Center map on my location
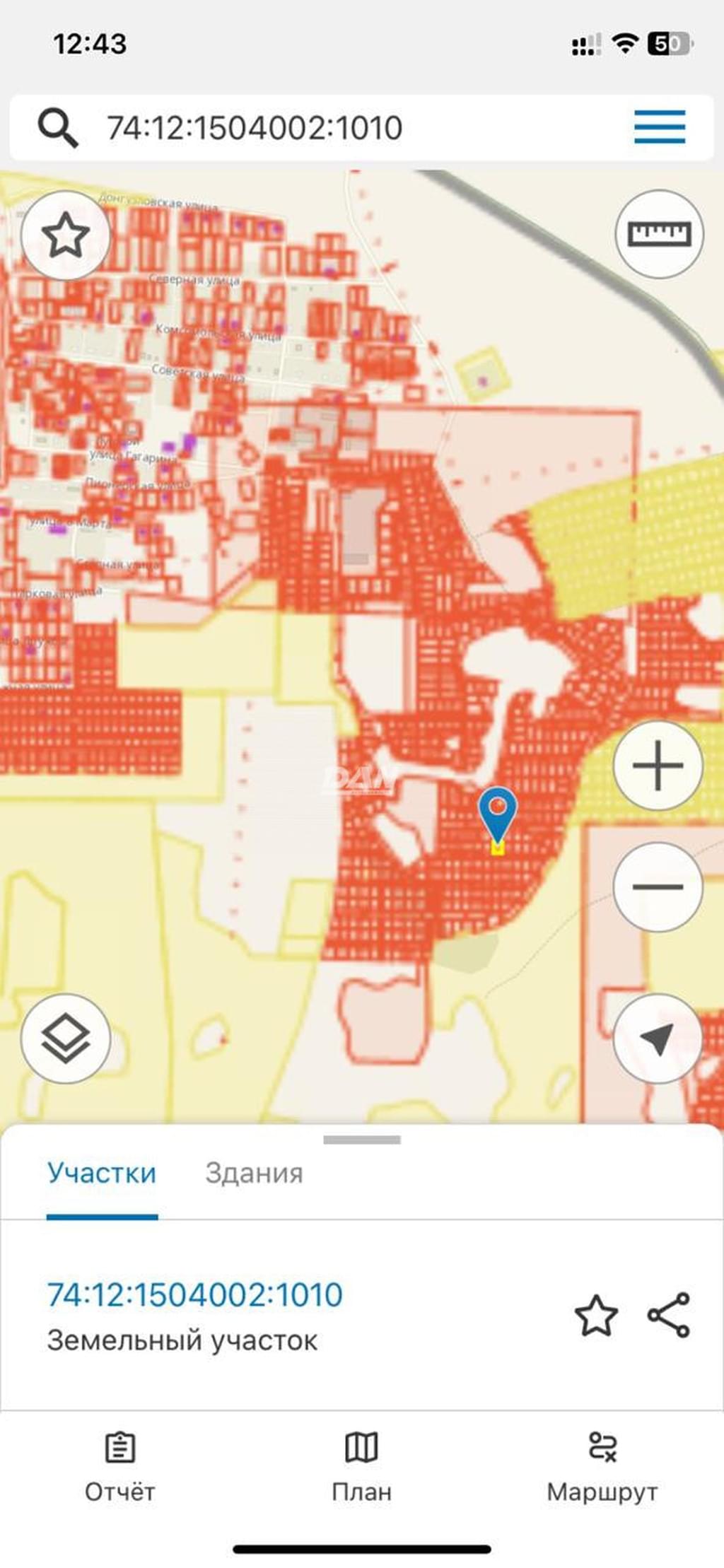 click(658, 1038)
